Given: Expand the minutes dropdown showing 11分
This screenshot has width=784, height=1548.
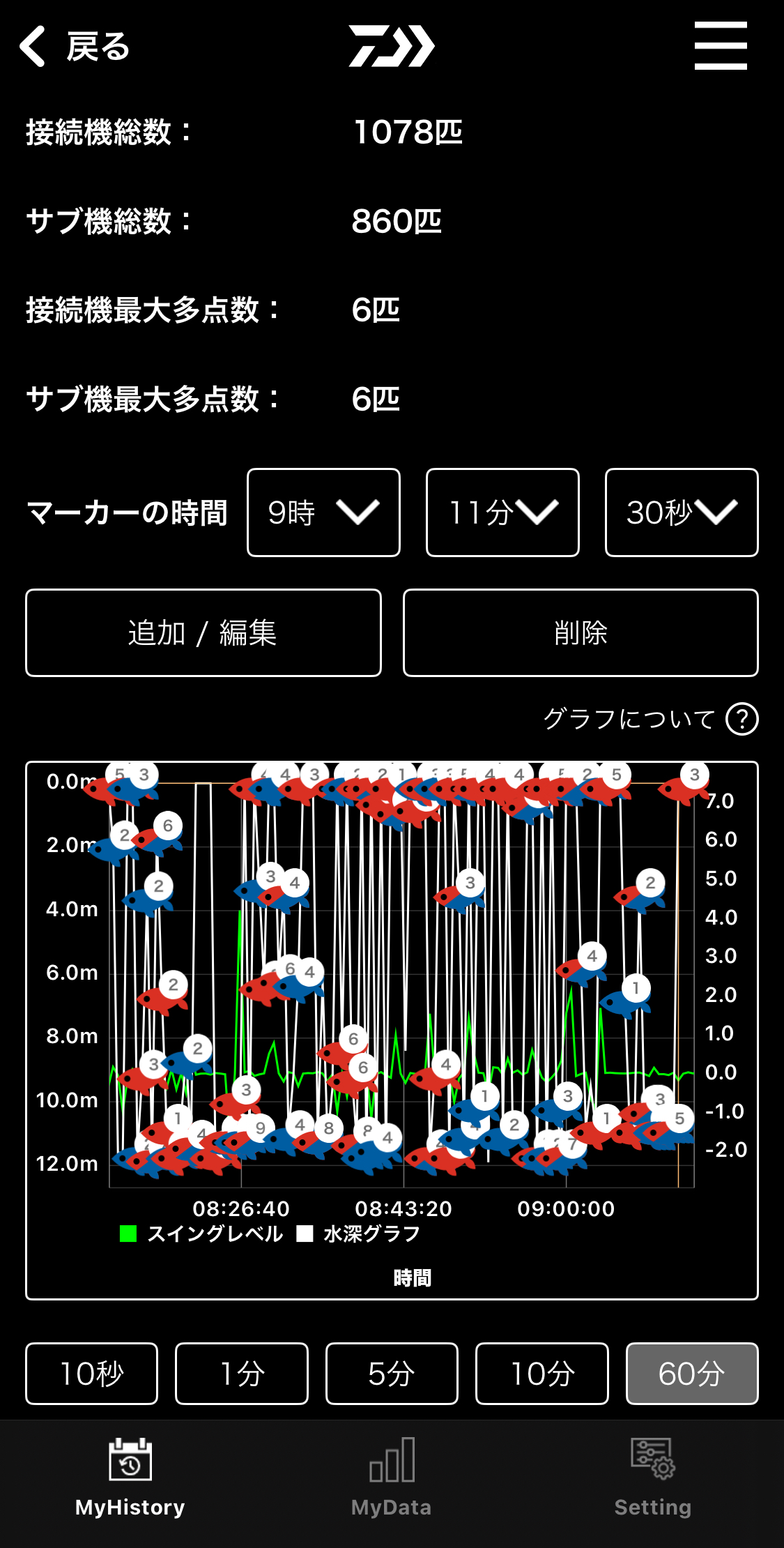Looking at the screenshot, I should tap(502, 513).
